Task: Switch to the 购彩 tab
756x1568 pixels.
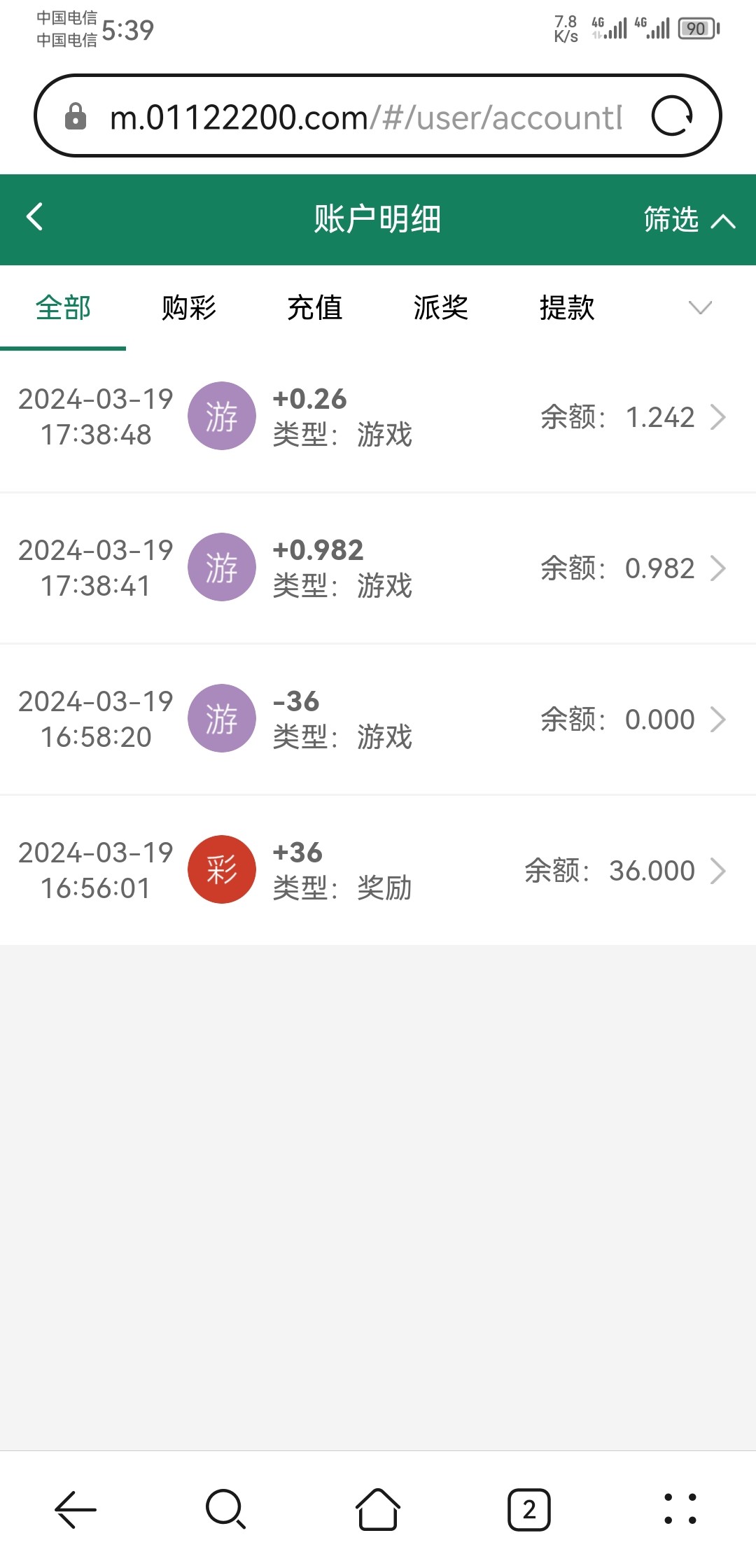Action: [x=189, y=308]
